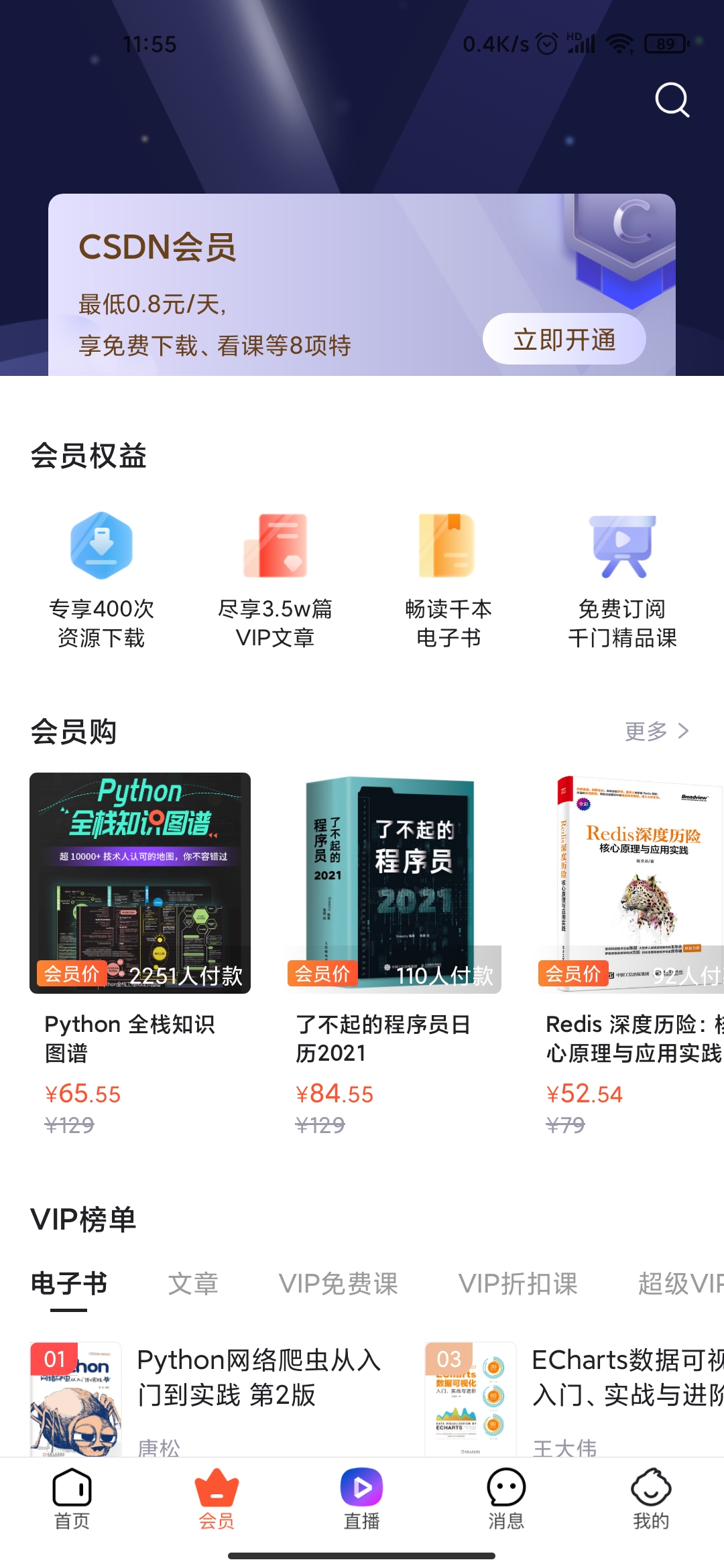Open the search icon
Viewport: 724px width, 1568px height.
coord(672,101)
